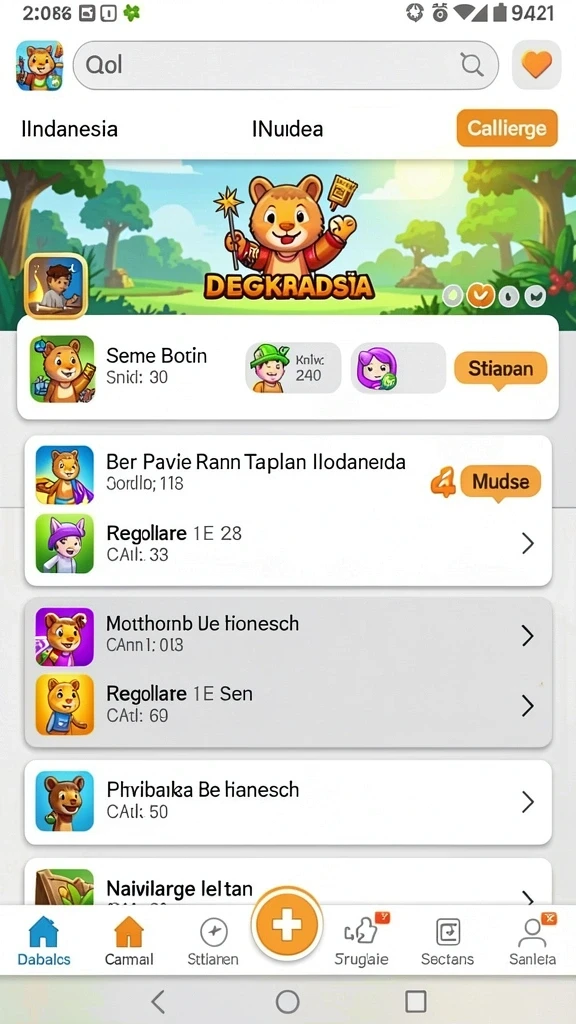Tap the orange heart favorites icon
The image size is (576, 1024).
pos(536,65)
